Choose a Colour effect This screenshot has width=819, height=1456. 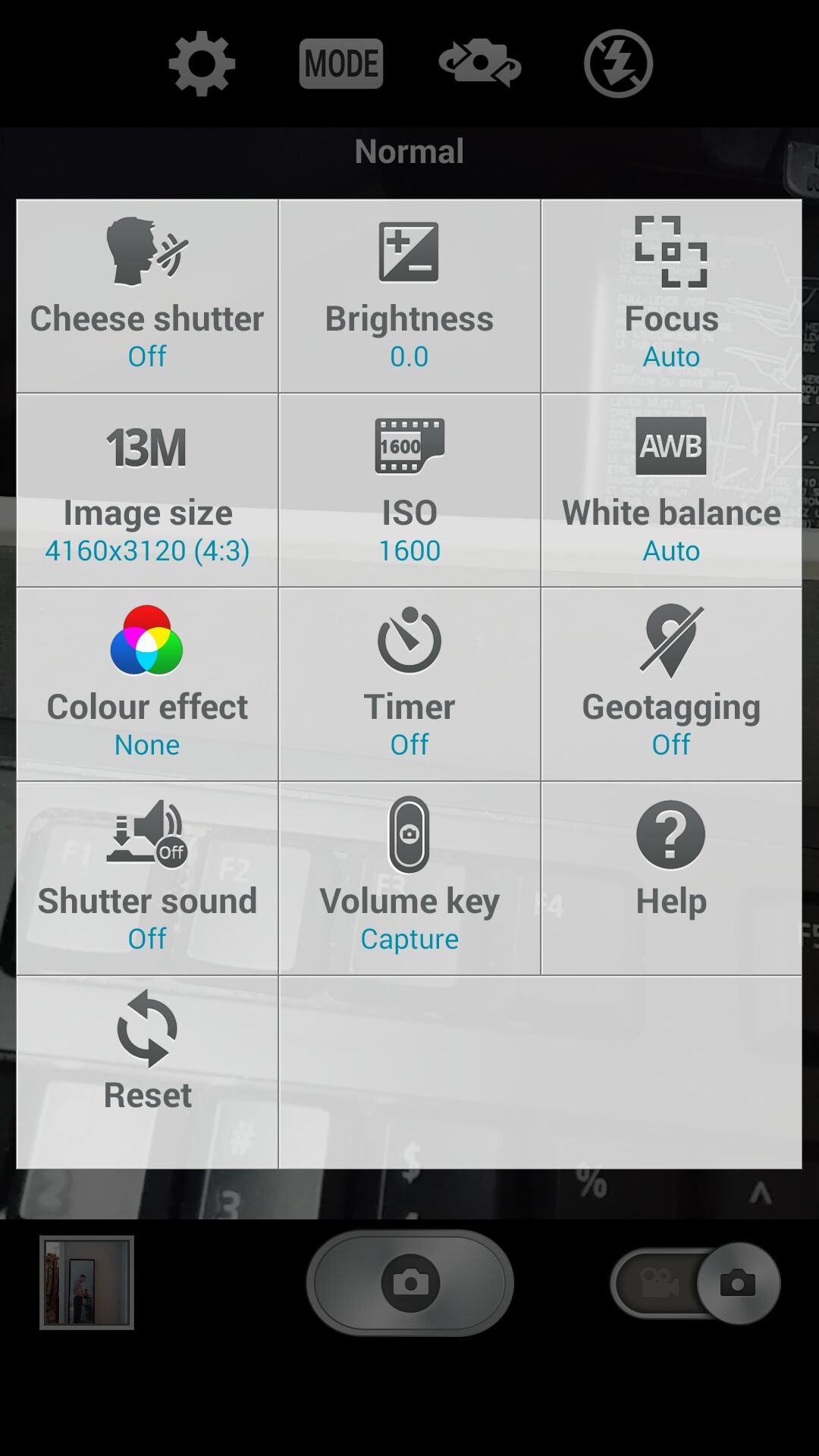(147, 684)
